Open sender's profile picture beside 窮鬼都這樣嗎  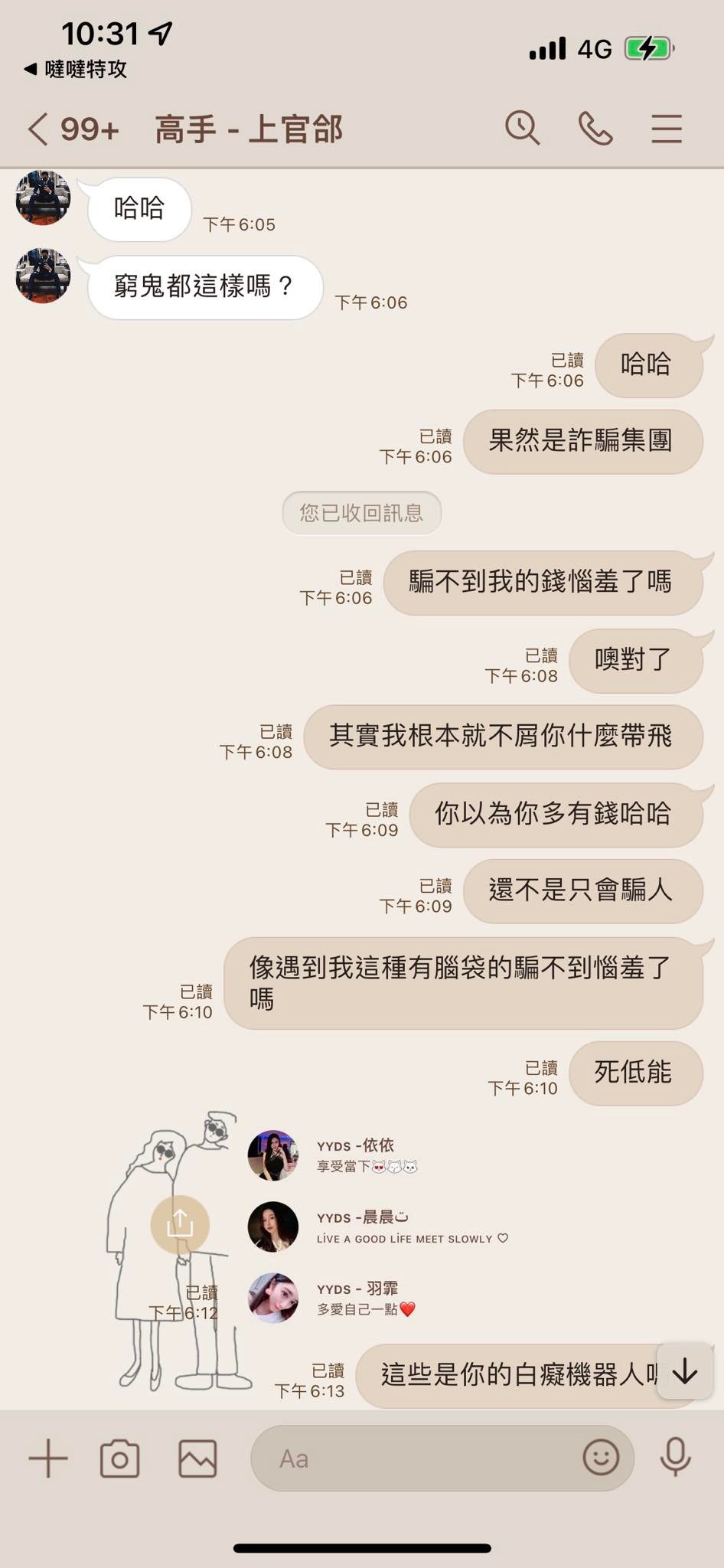(43, 276)
